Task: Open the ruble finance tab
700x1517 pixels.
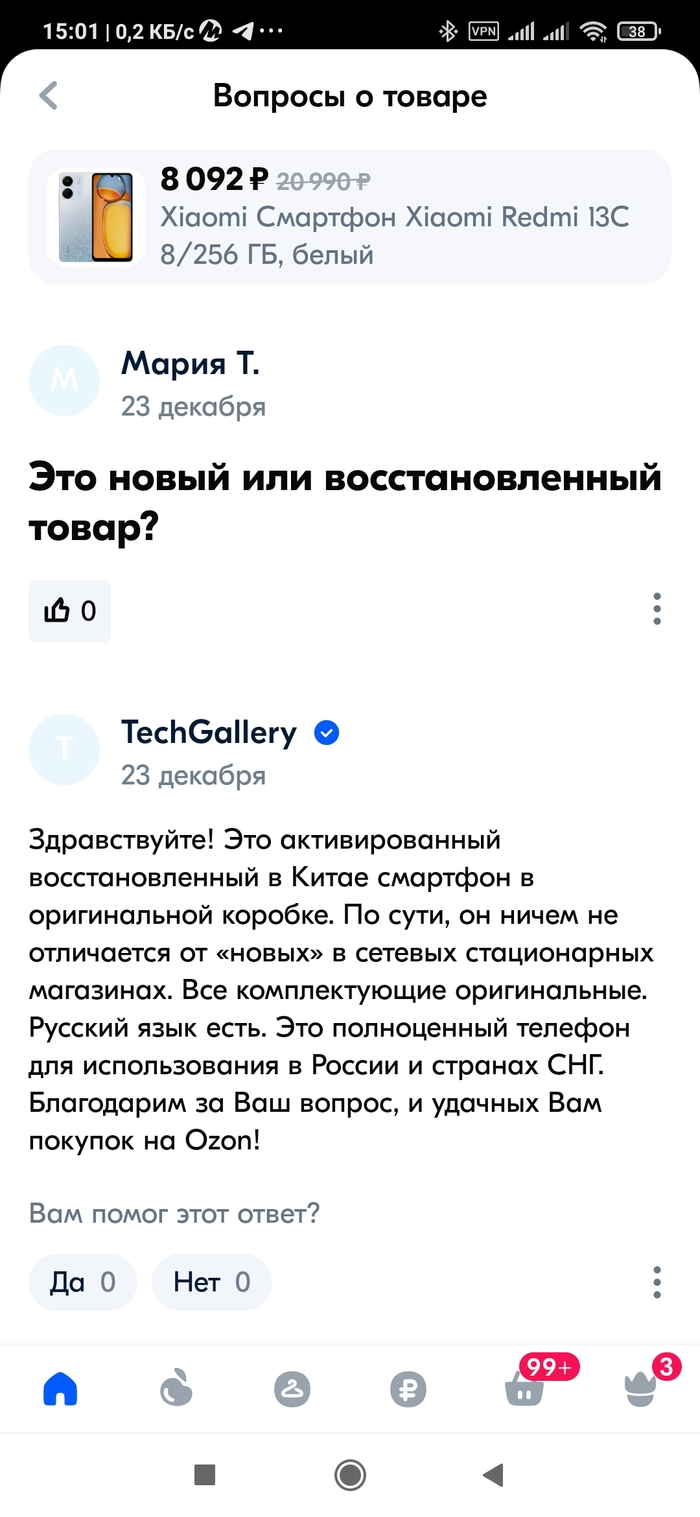Action: pos(408,1389)
